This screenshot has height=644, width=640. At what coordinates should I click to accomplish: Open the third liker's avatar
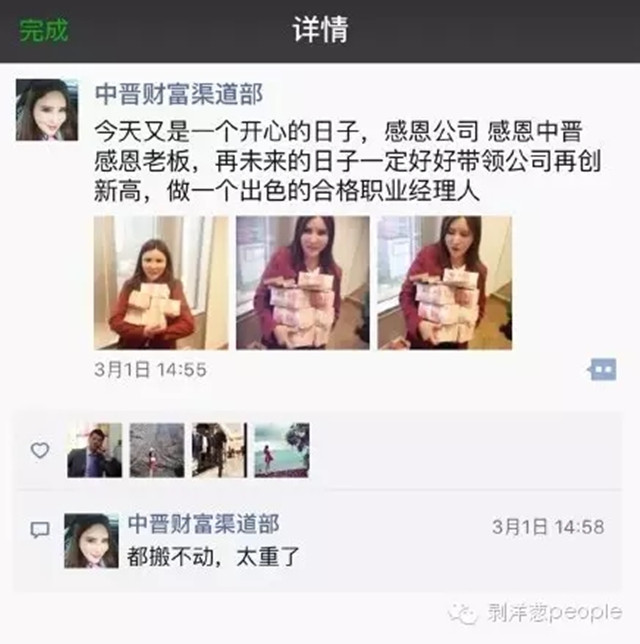219,450
